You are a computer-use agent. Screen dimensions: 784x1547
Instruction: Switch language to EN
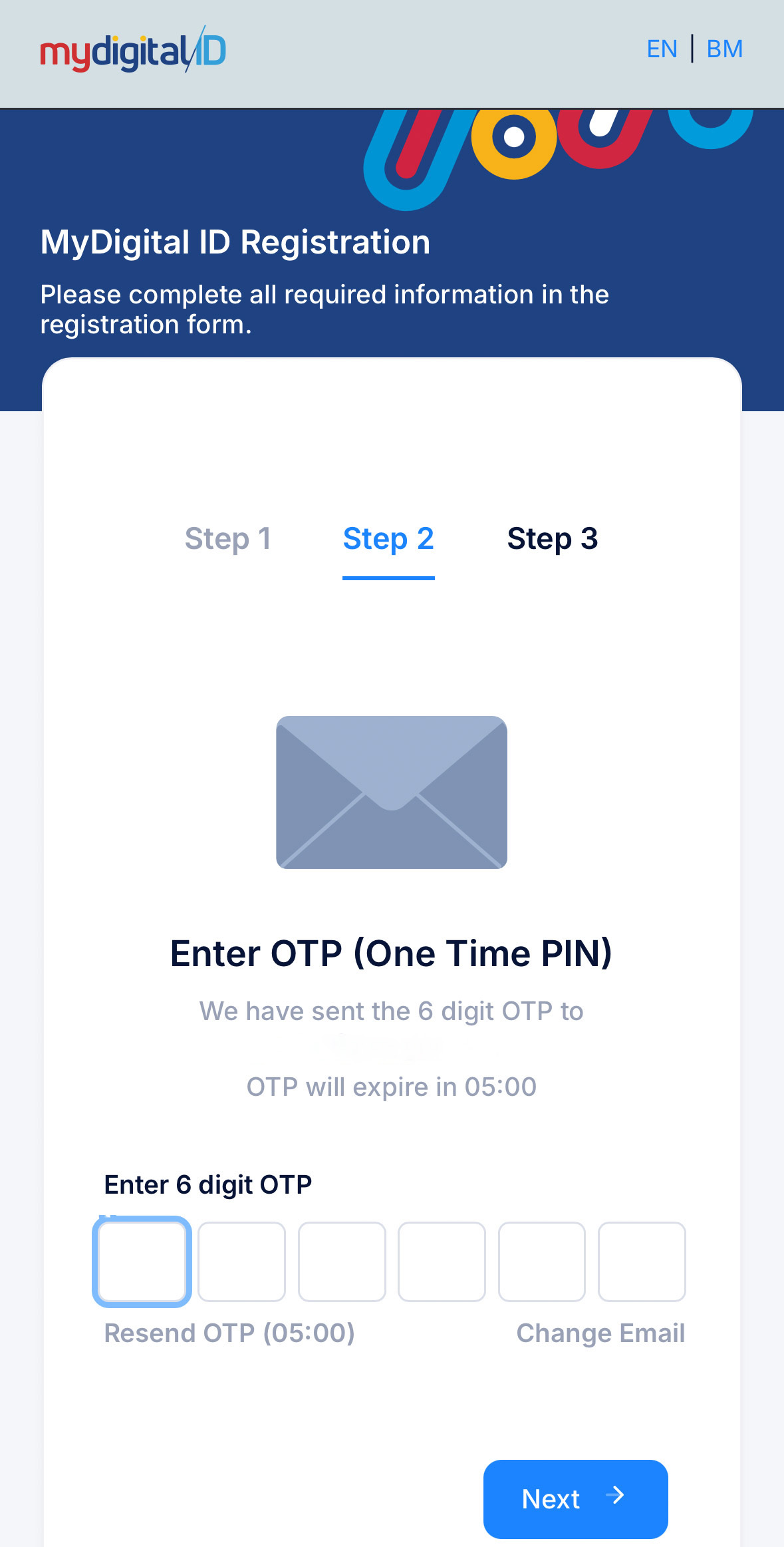662,49
